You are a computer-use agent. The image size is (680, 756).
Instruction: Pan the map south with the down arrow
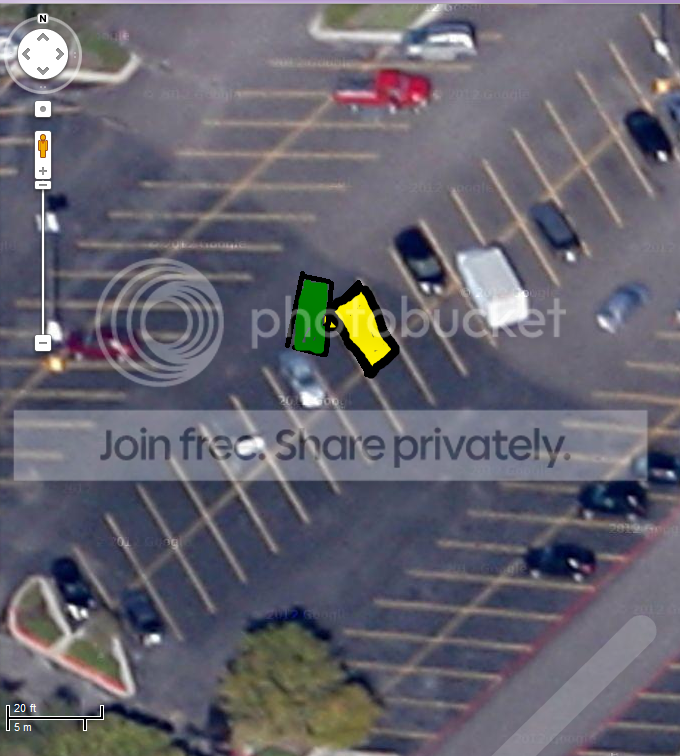point(43,71)
